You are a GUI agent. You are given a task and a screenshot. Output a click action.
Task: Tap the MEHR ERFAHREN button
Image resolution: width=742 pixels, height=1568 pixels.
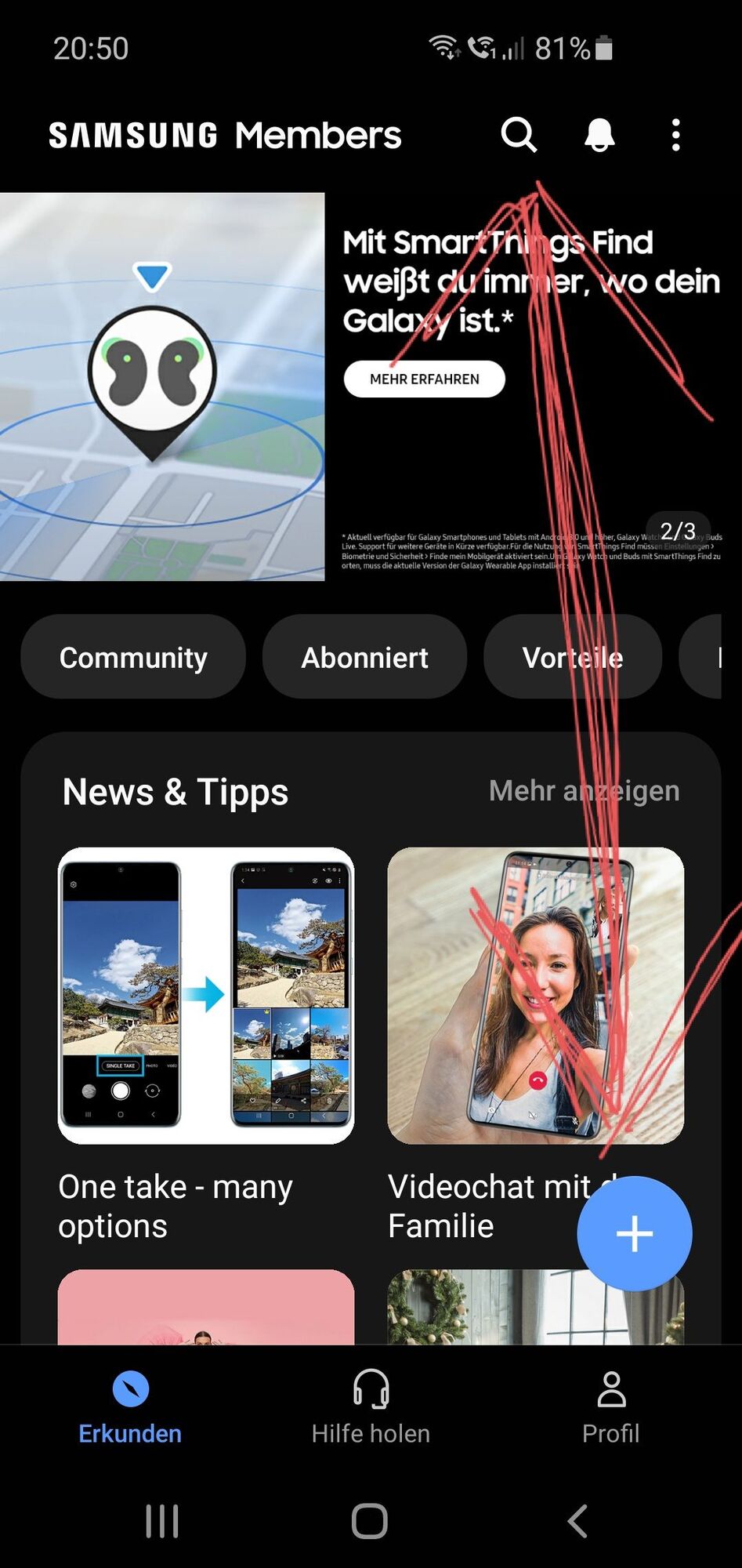click(x=424, y=379)
